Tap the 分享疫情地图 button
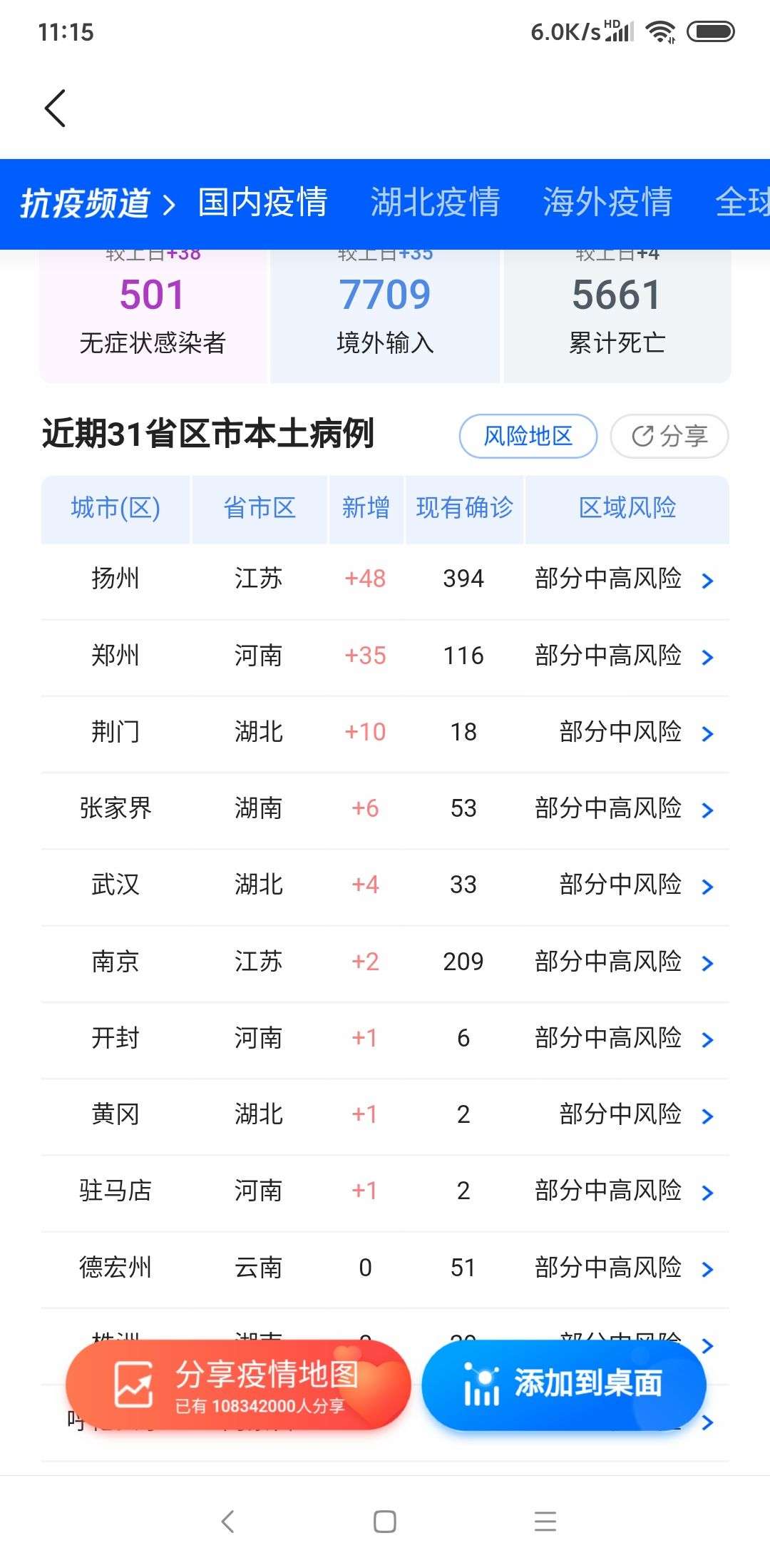The image size is (770, 1568). 238,1385
